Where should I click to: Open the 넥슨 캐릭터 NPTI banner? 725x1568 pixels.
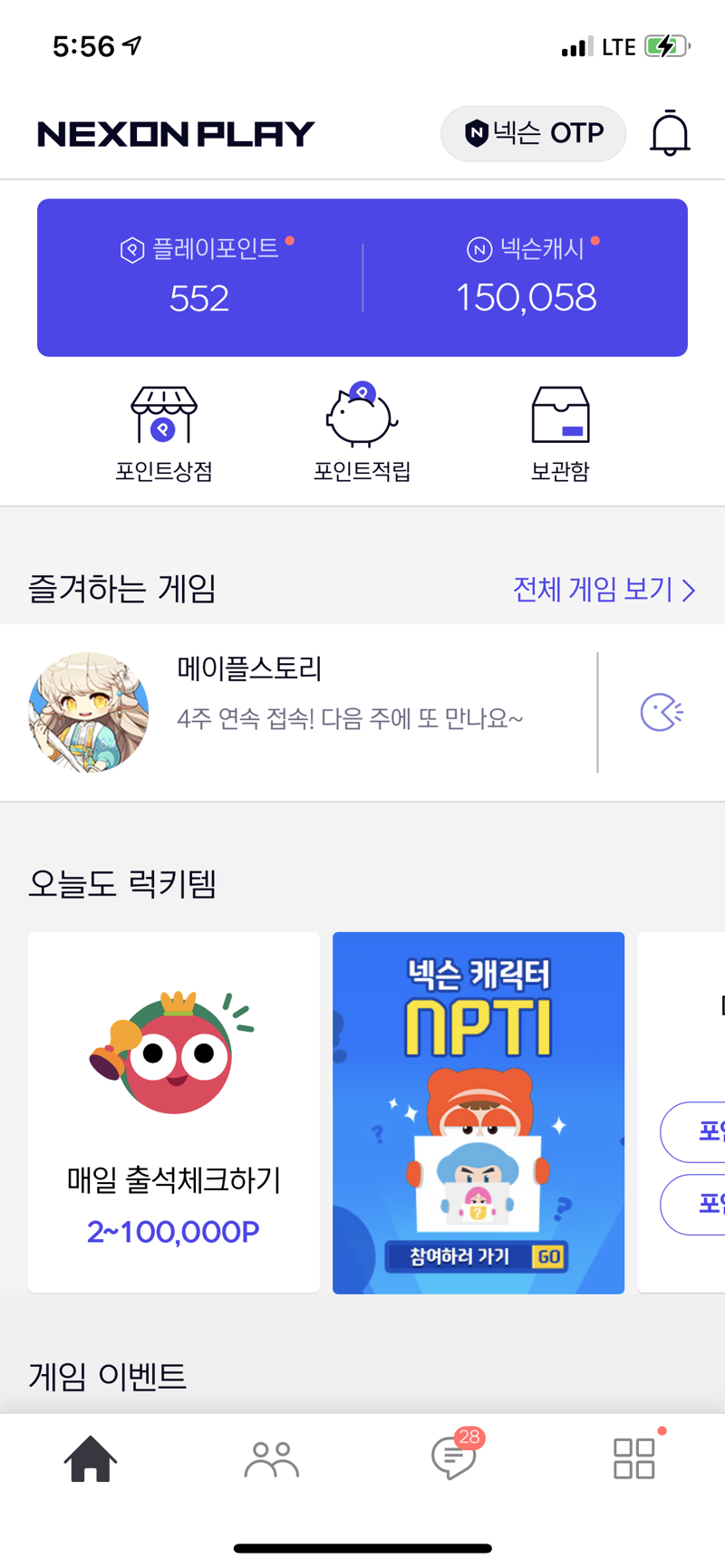[478, 1112]
